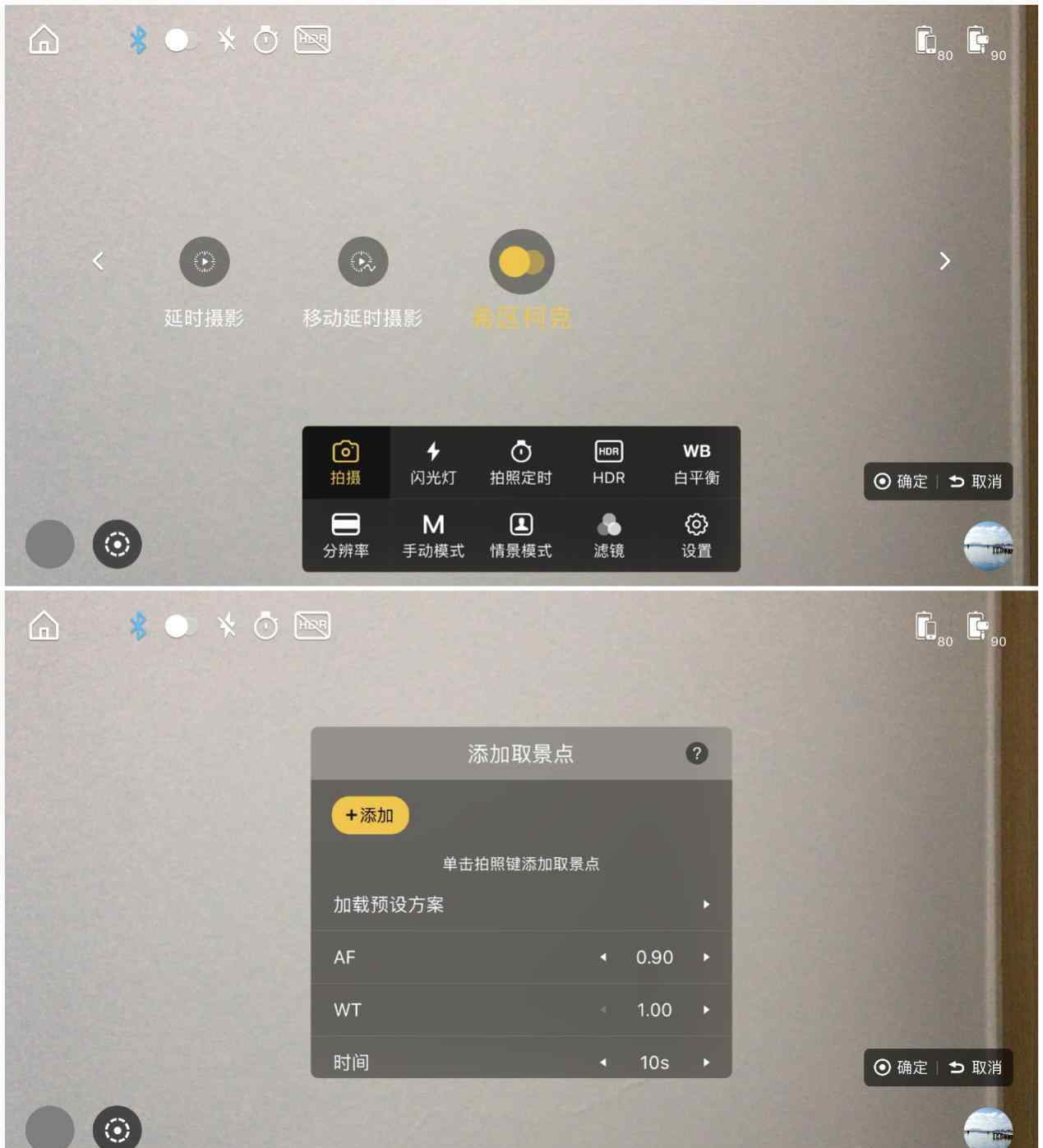Increase the AF value

(x=706, y=957)
